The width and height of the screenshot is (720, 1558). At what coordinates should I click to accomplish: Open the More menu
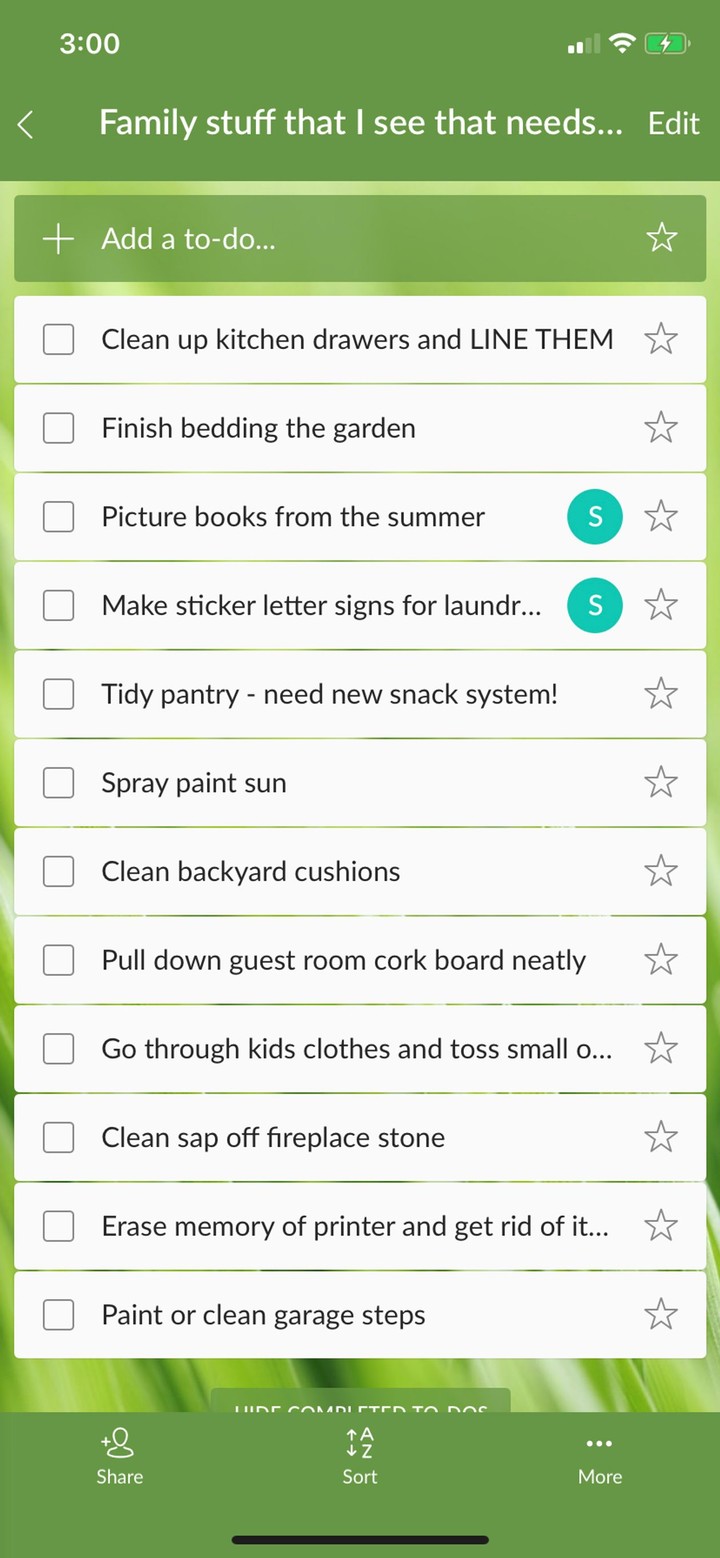(x=600, y=1457)
